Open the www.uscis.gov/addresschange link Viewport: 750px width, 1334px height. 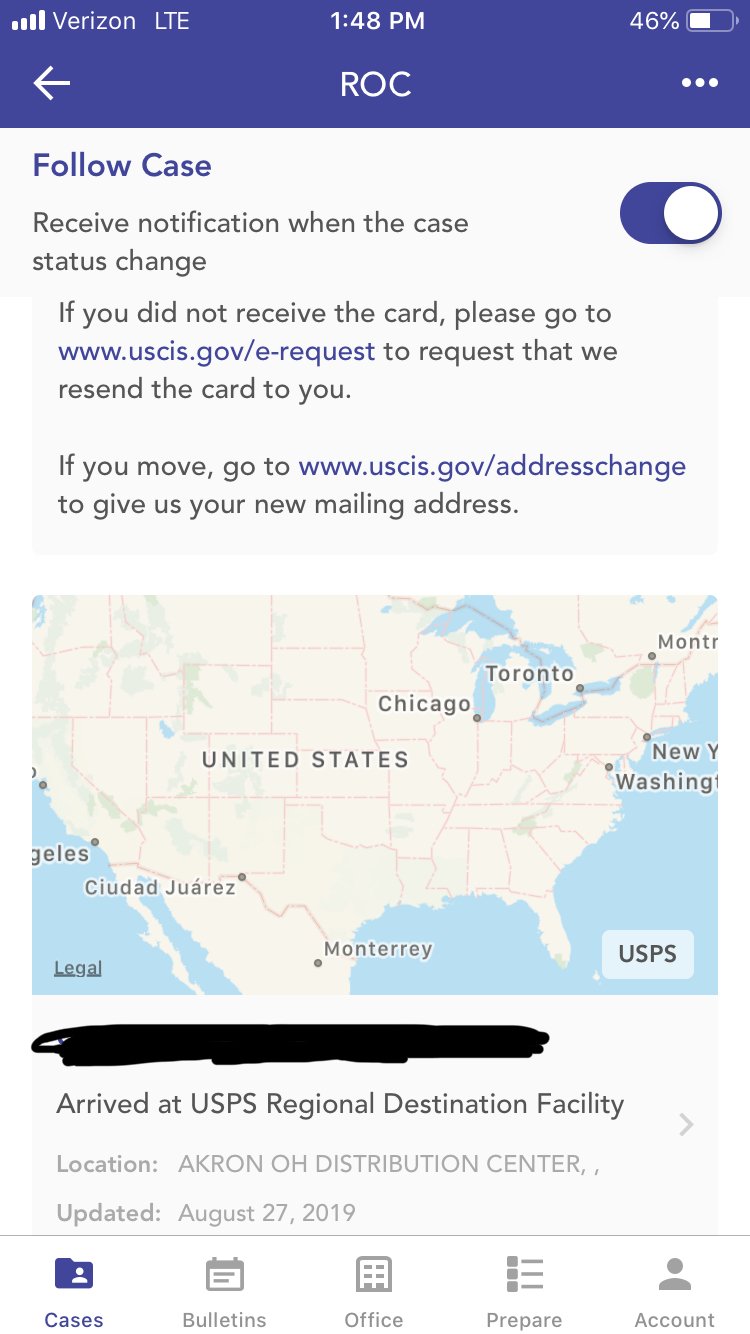492,466
